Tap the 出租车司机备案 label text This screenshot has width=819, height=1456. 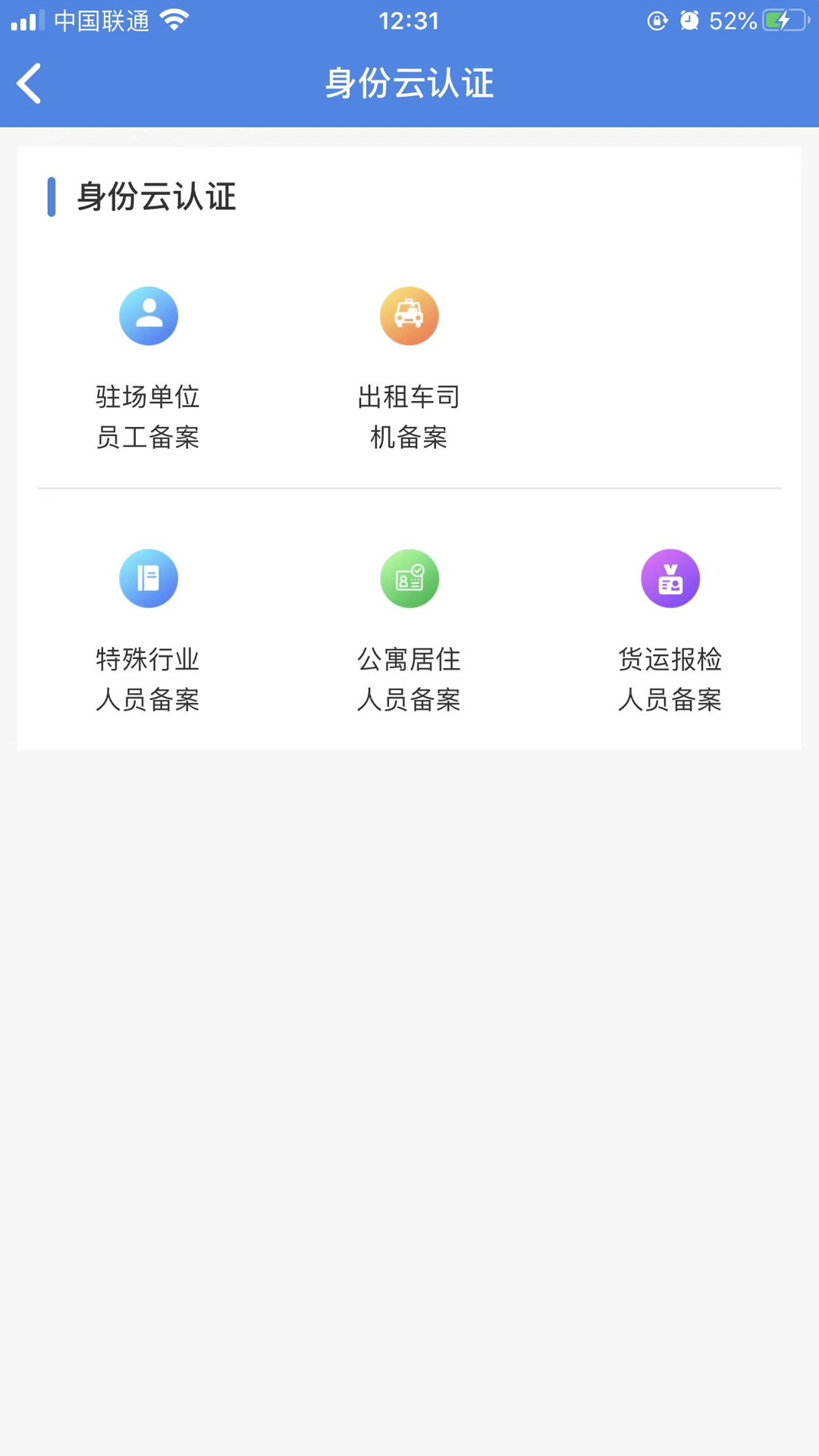click(409, 416)
